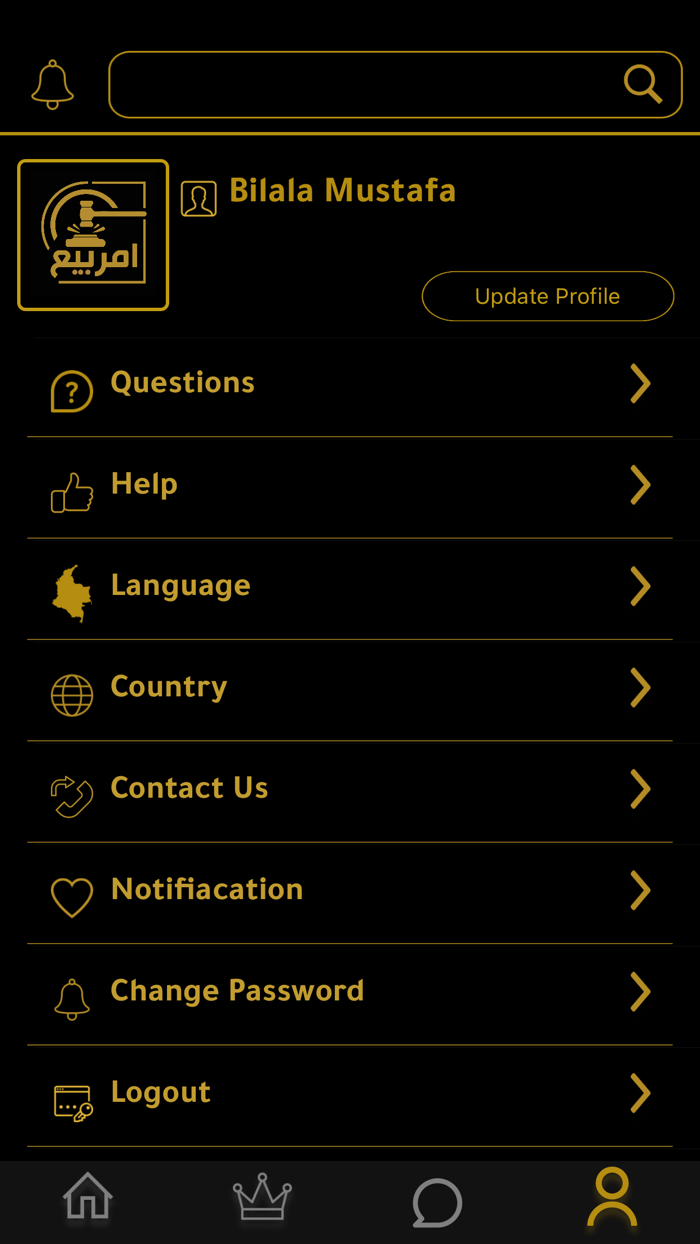
Task: Open the Notifiacation row
Action: click(350, 891)
